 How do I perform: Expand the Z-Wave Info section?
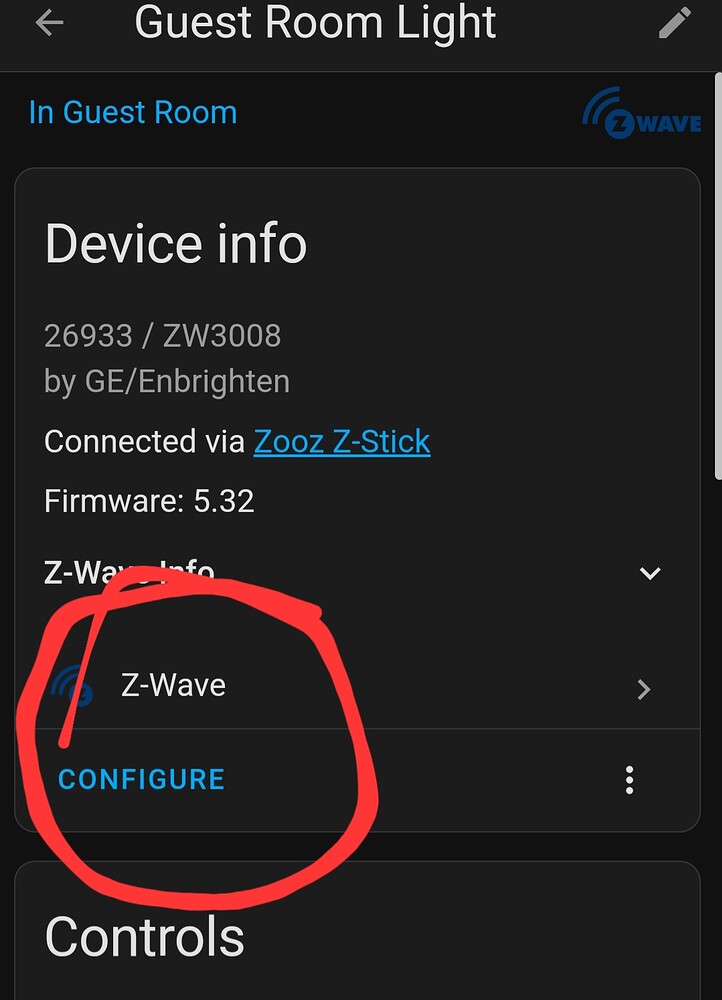pyautogui.click(x=650, y=573)
